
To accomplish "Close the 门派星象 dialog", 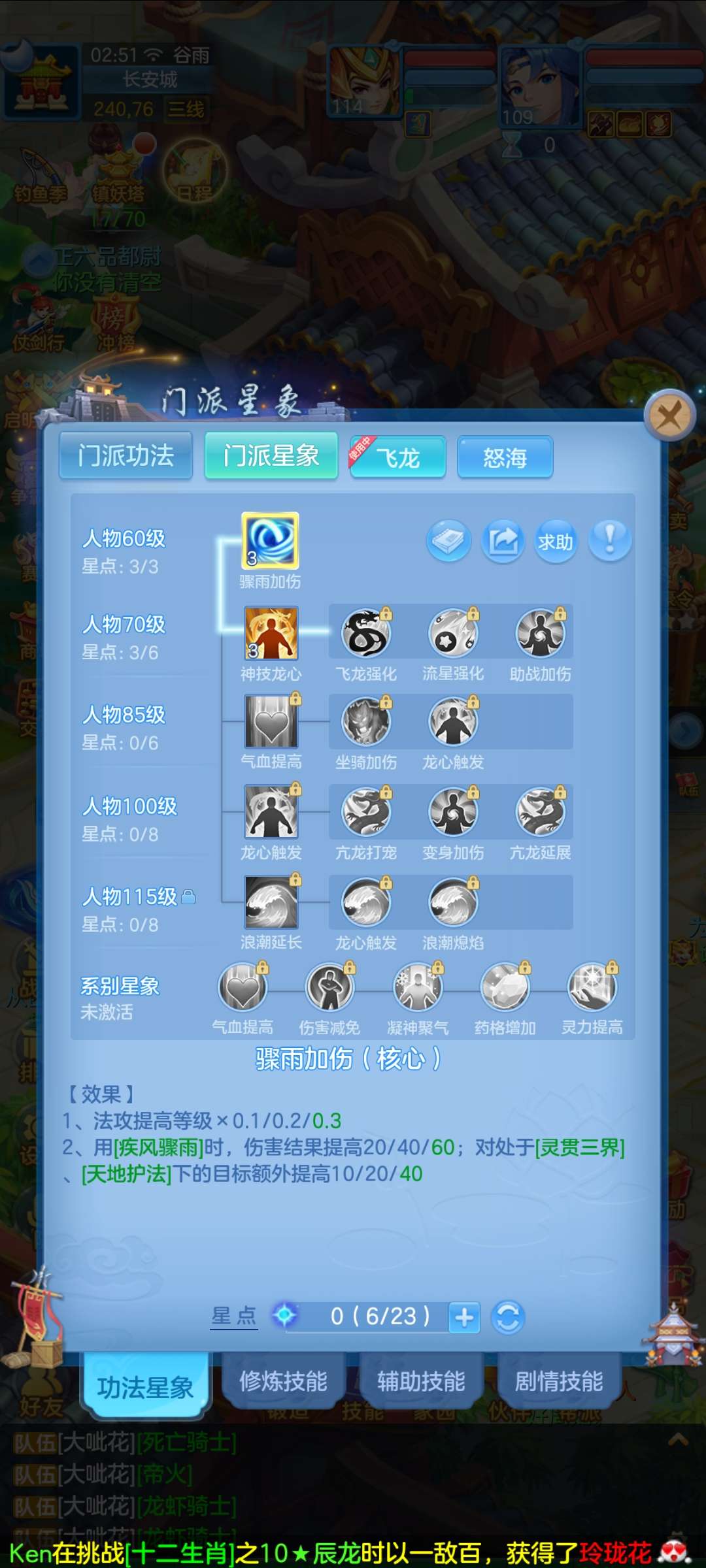I will 669,415.
